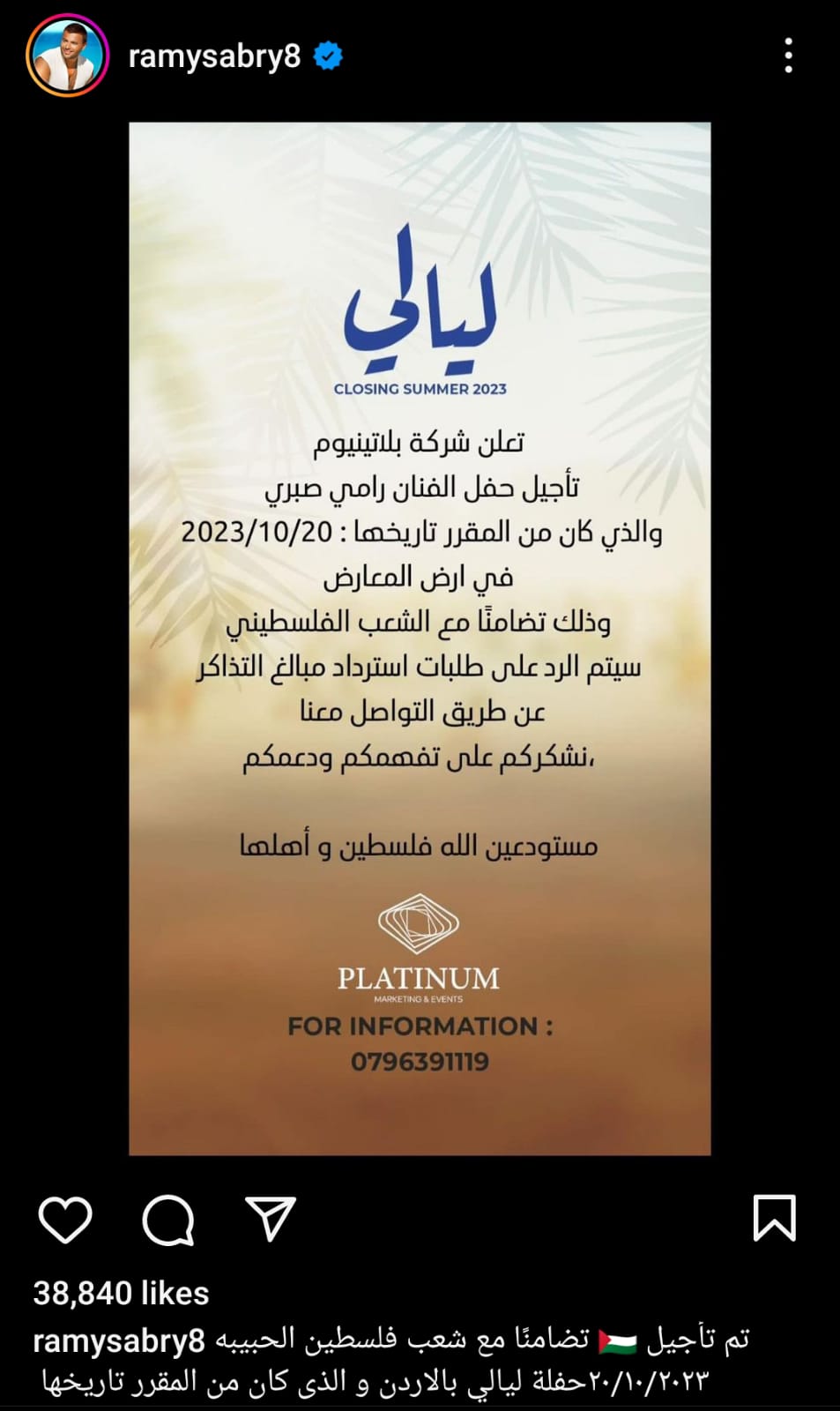Share this post via the paper plane
This screenshot has height=1411, width=840.
[x=270, y=1220]
